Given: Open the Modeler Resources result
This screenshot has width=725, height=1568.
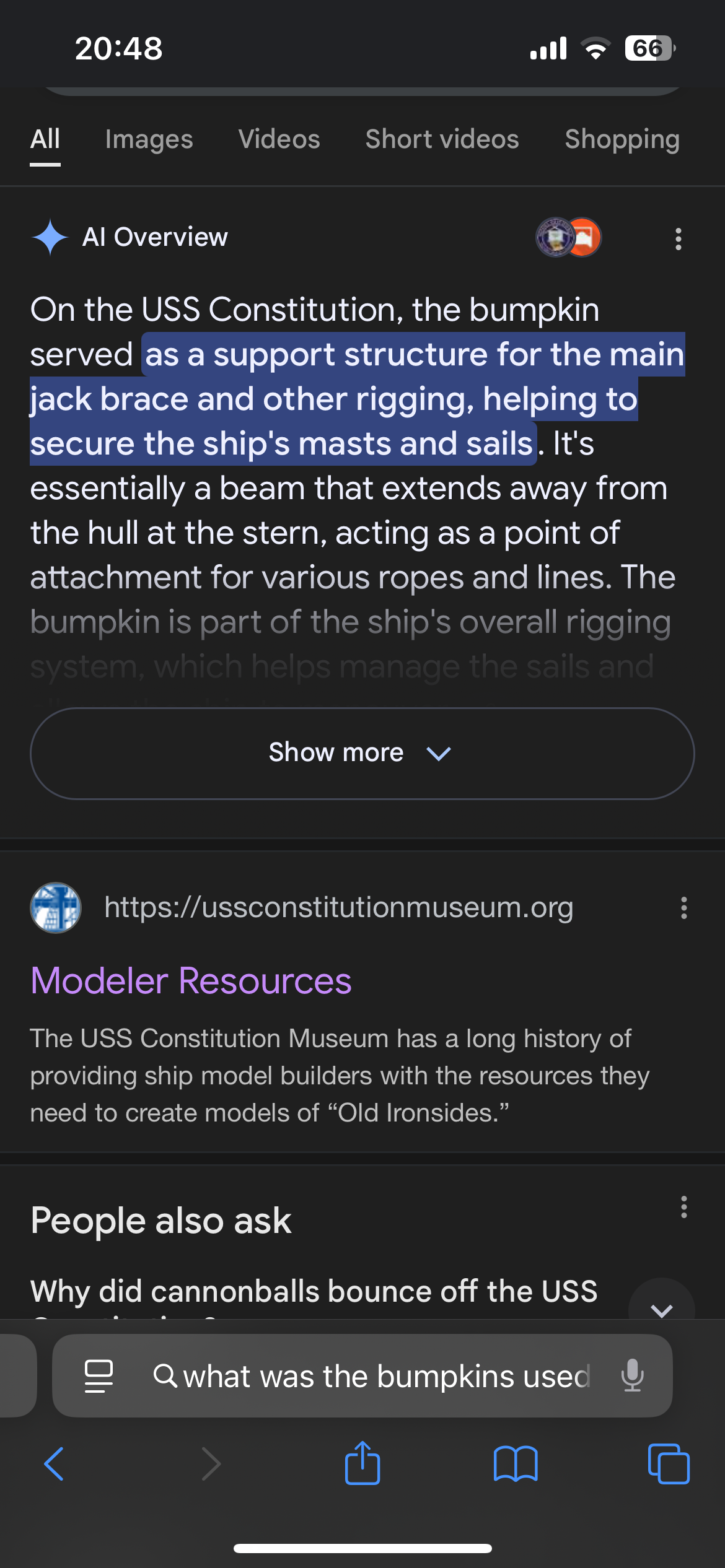Looking at the screenshot, I should click(191, 980).
